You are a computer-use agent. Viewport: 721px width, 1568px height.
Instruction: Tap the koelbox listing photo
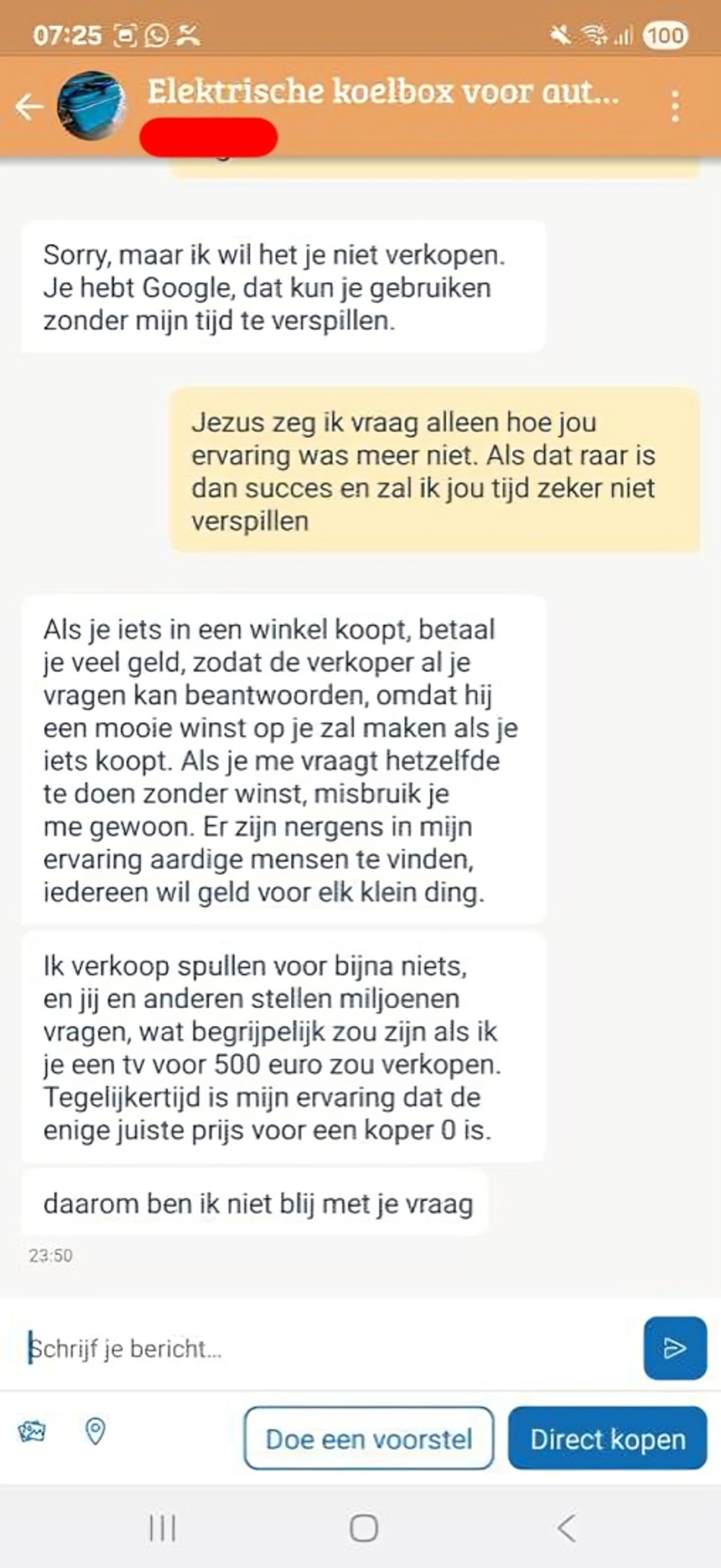coord(91,105)
